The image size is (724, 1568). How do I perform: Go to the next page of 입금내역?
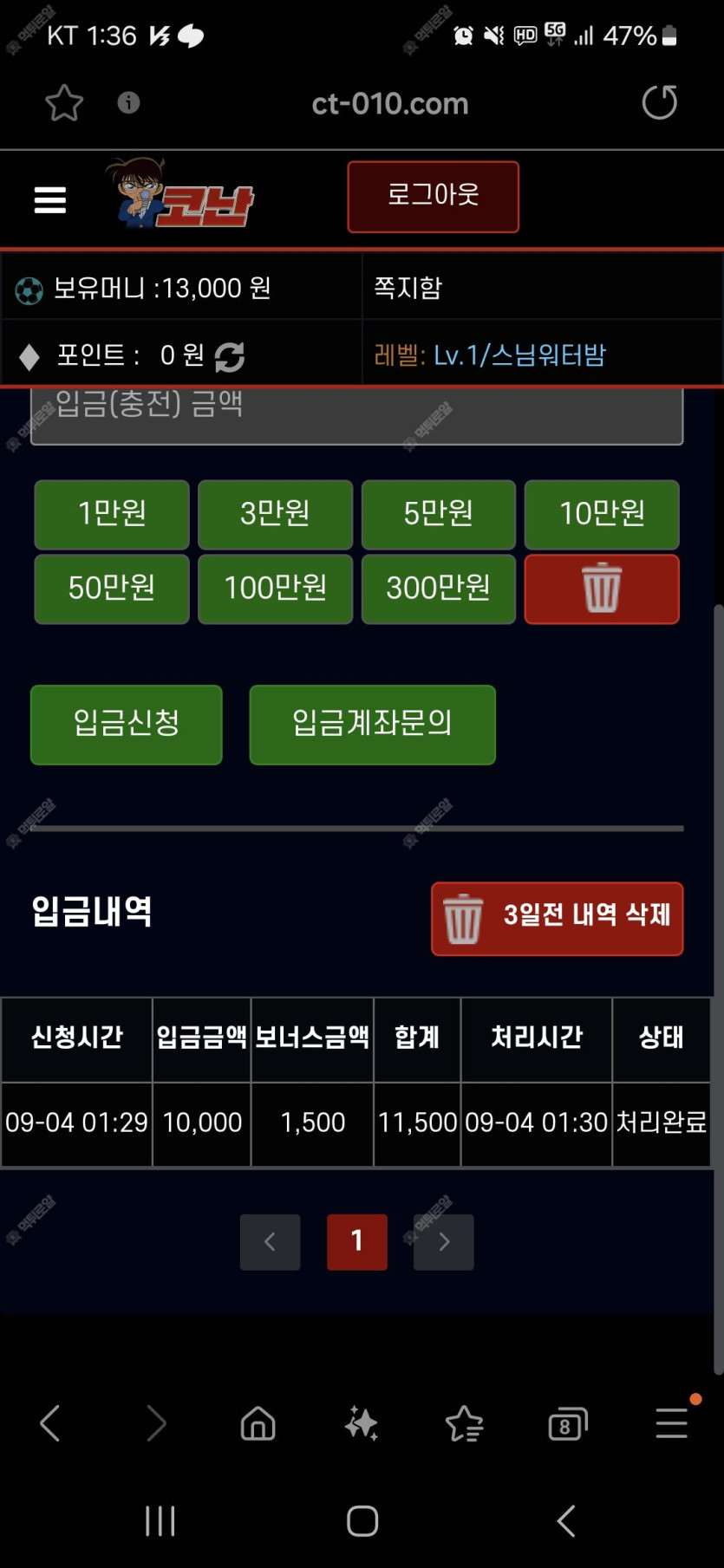(x=443, y=1241)
